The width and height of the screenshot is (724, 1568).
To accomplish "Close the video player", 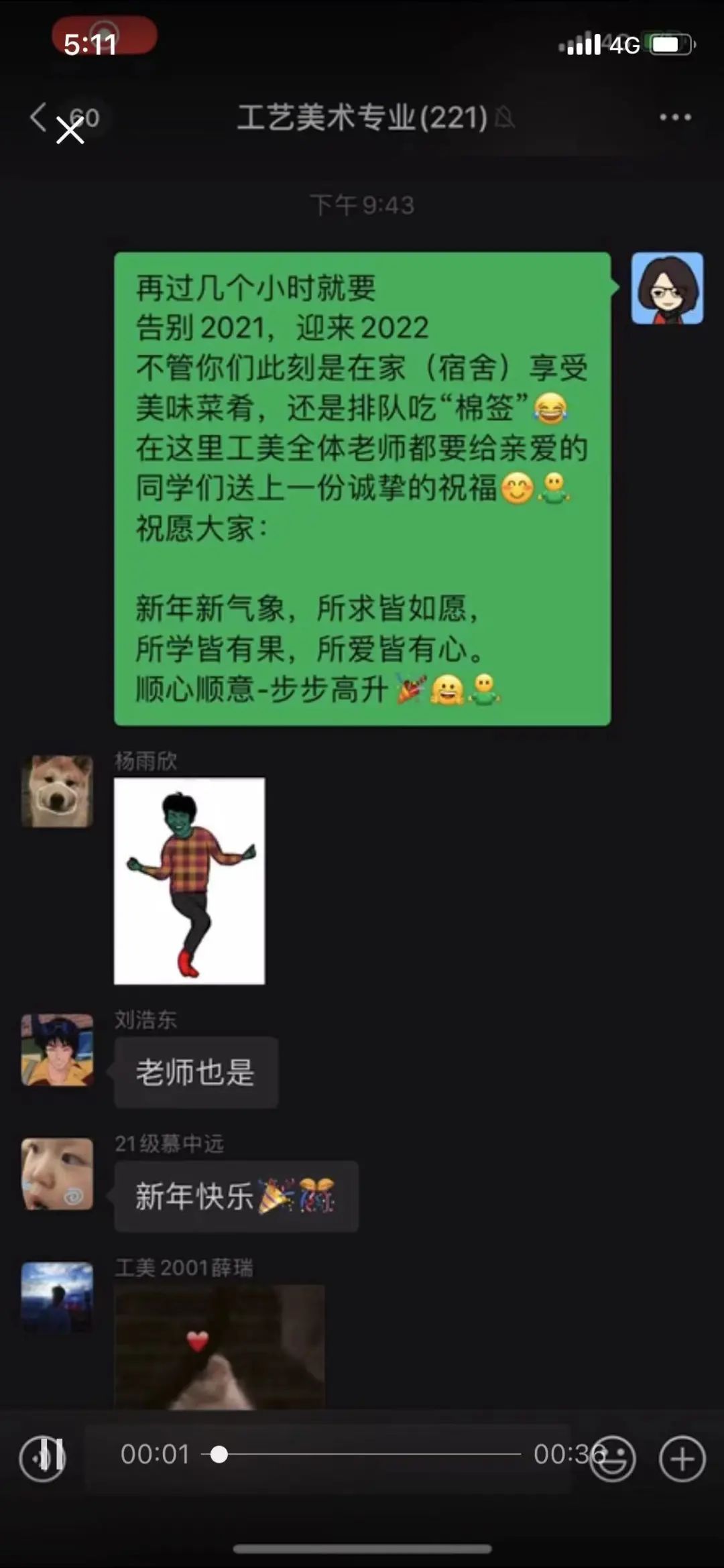I will pyautogui.click(x=70, y=130).
